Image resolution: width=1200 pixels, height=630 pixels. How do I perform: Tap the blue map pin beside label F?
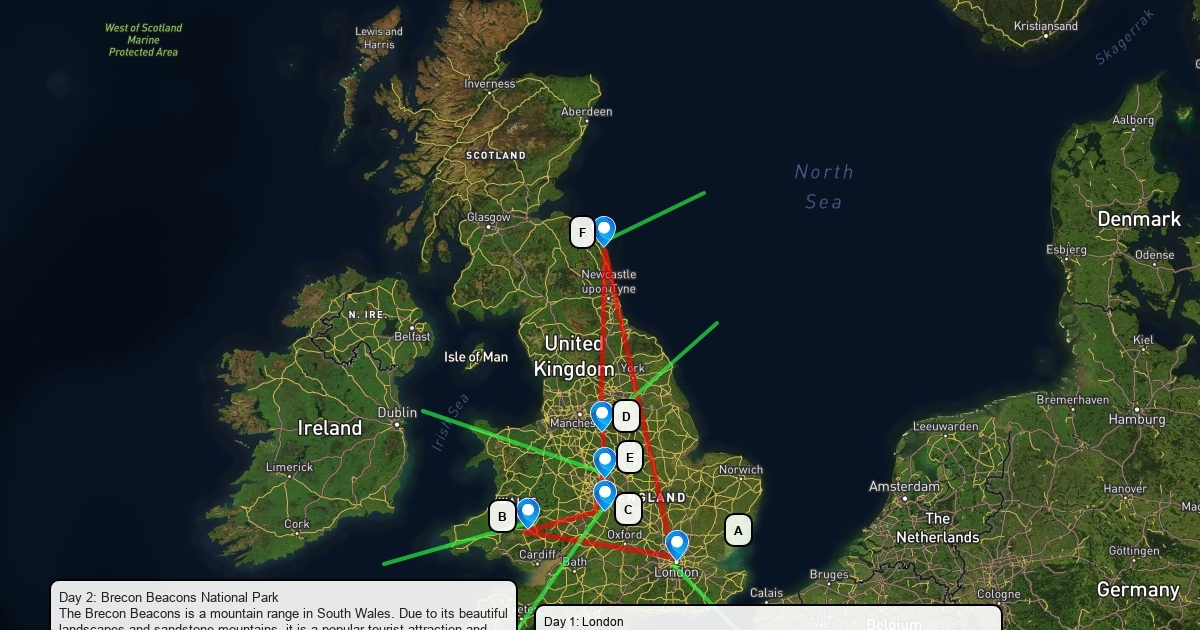coord(604,230)
